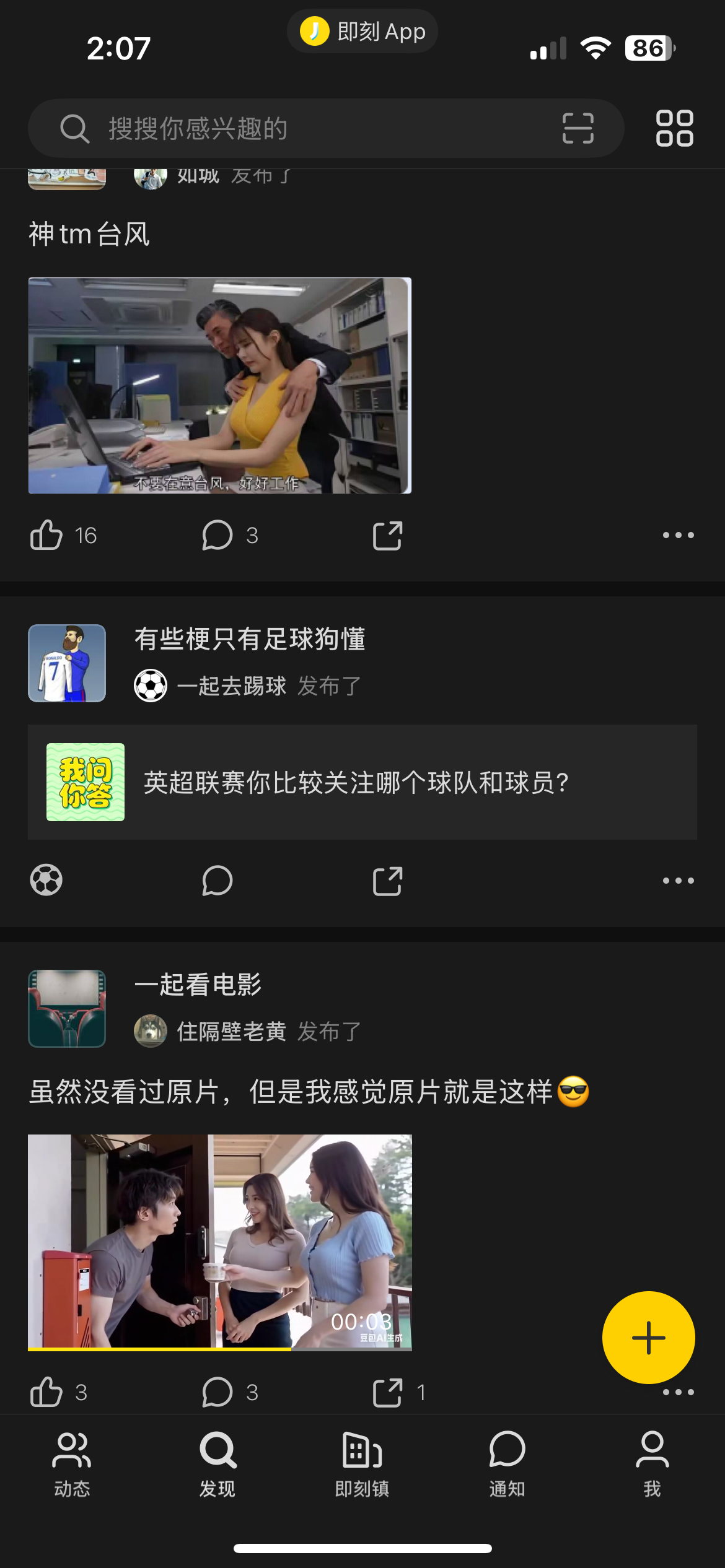The image size is (725, 1568).
Task: Play the video in 住隔壁老黄's post
Action: (220, 1242)
